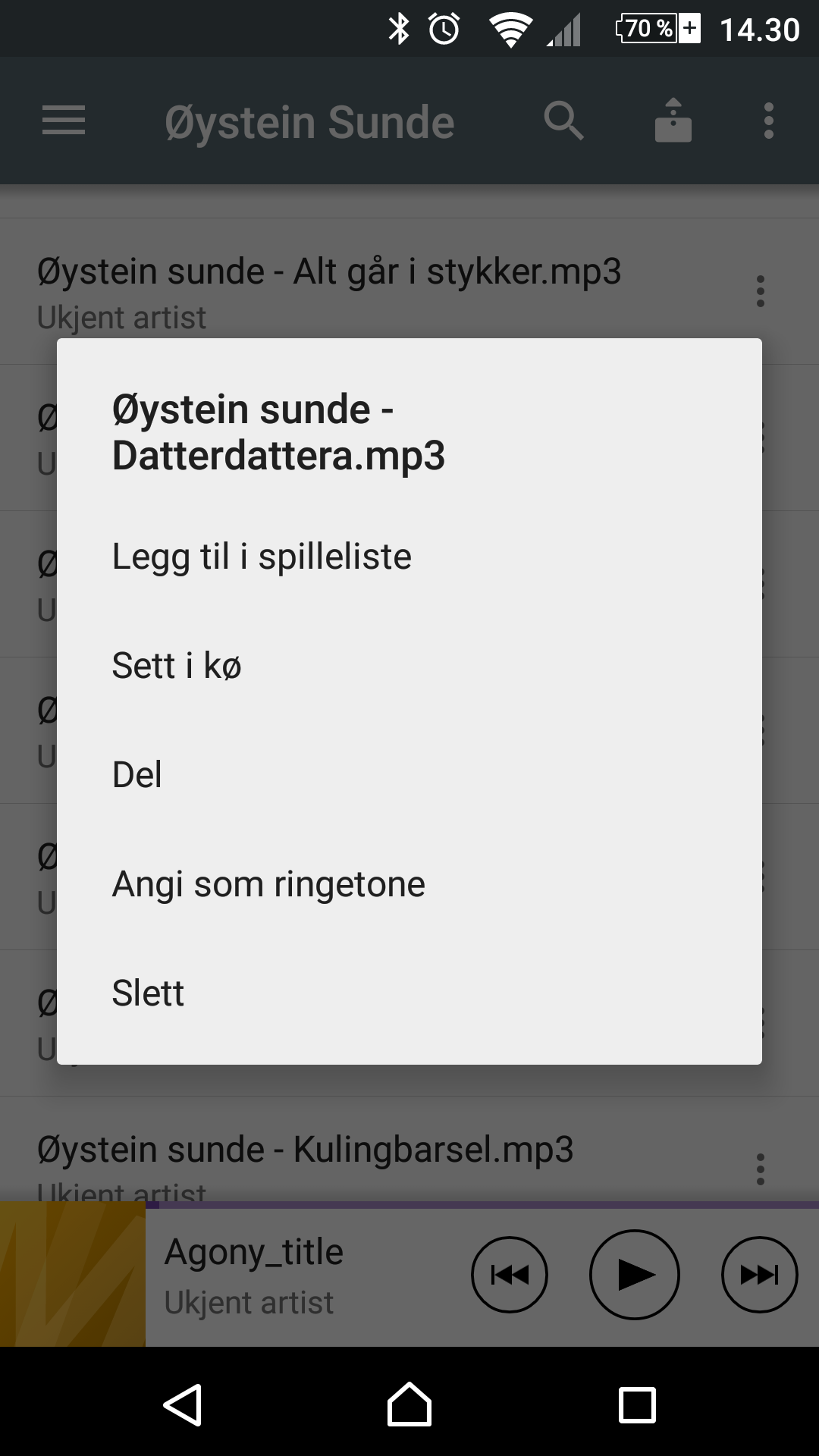The width and height of the screenshot is (819, 1456).
Task: Go to the home screen
Action: [409, 1404]
